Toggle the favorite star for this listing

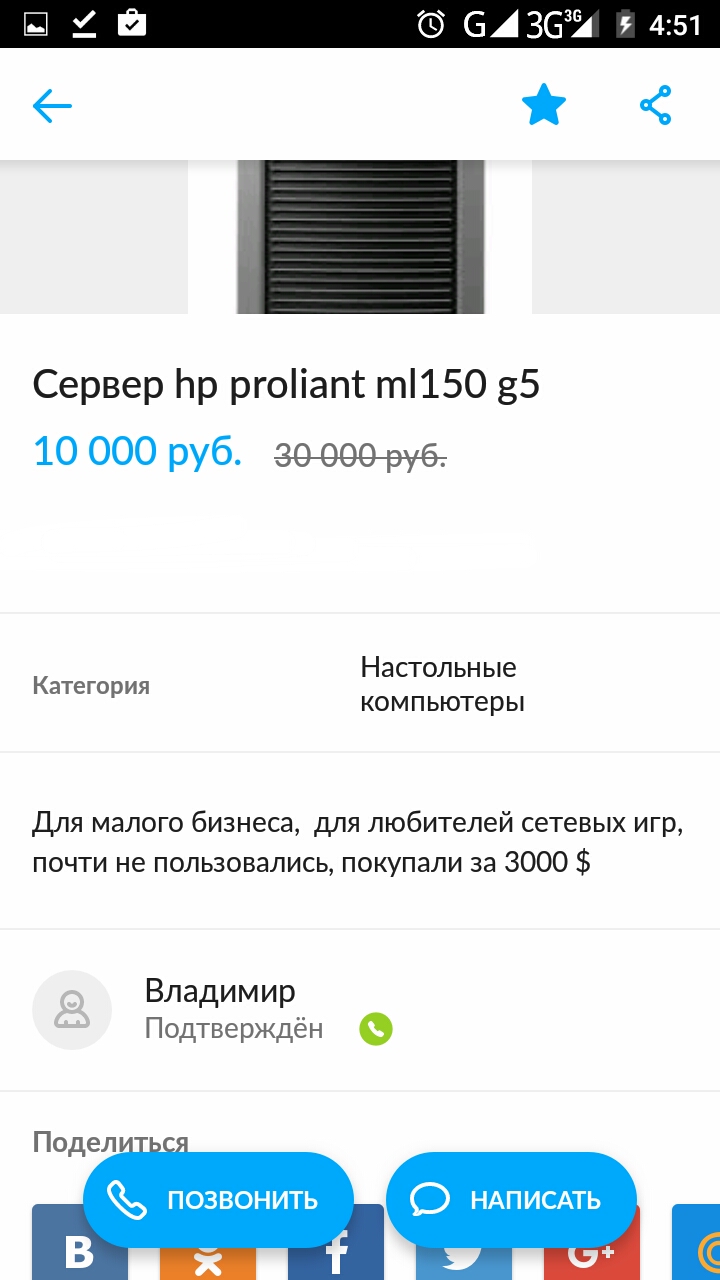[x=544, y=105]
